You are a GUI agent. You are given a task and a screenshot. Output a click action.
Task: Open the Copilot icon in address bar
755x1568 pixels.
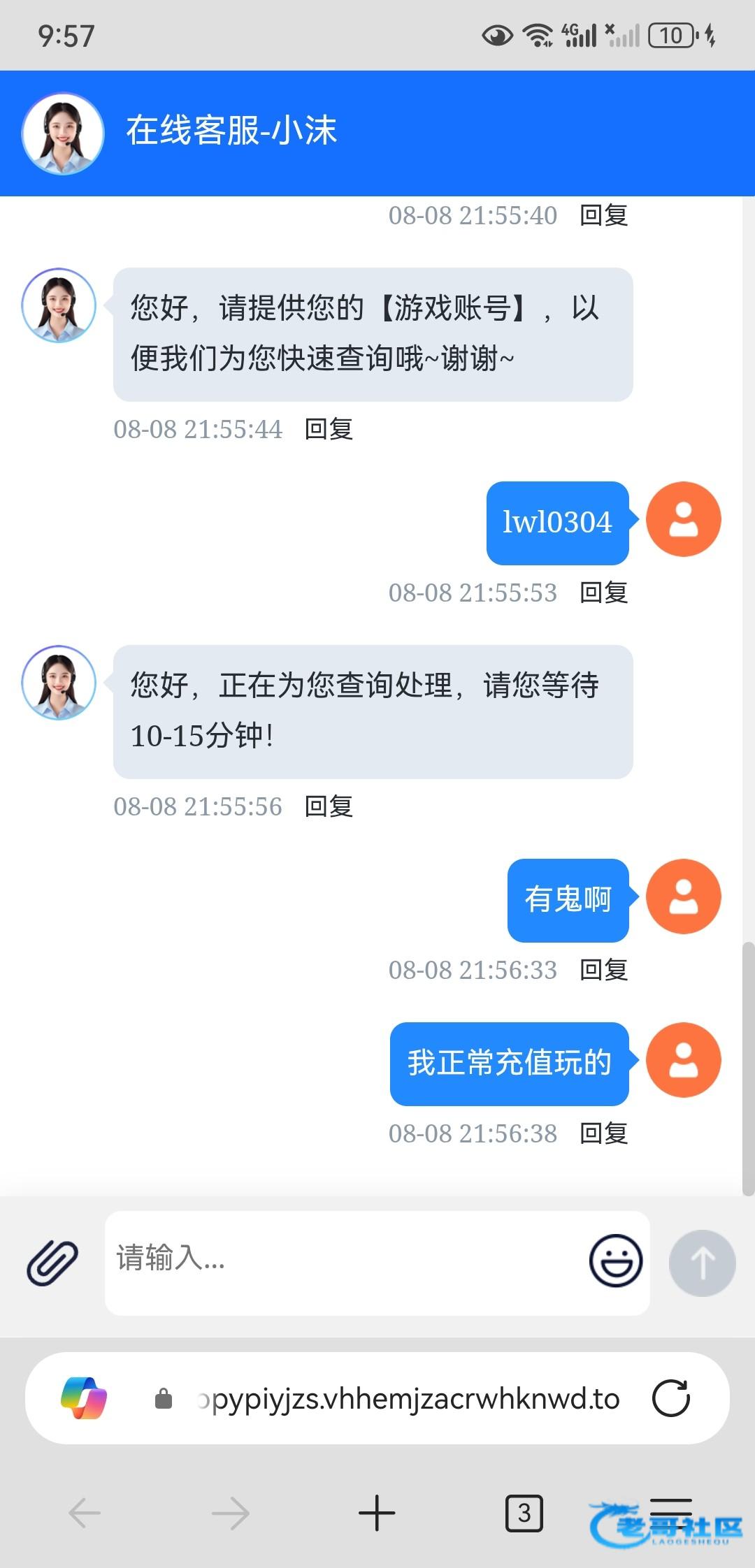[84, 1398]
